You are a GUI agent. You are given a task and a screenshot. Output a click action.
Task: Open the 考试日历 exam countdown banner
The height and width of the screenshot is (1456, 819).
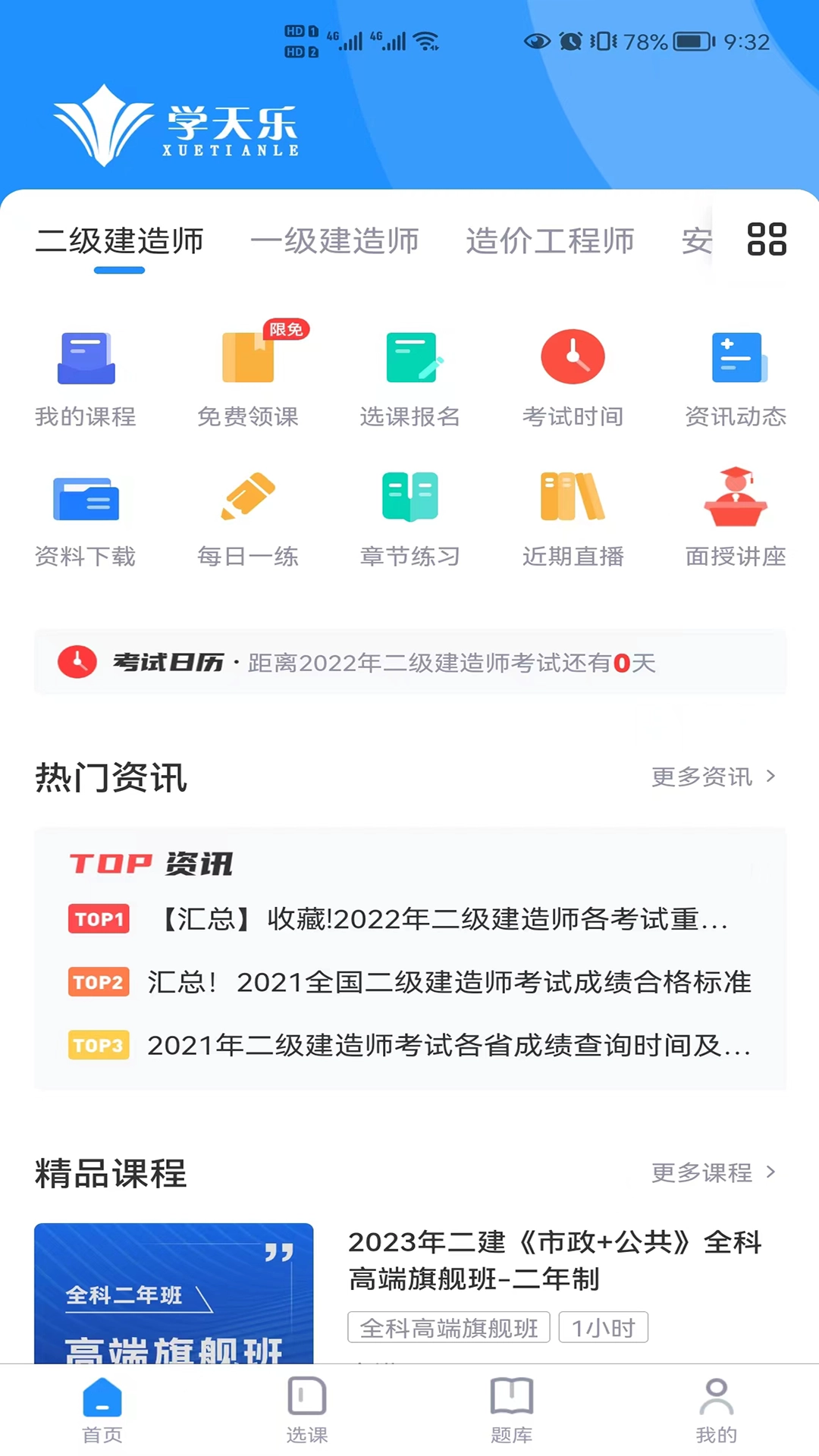point(409,662)
